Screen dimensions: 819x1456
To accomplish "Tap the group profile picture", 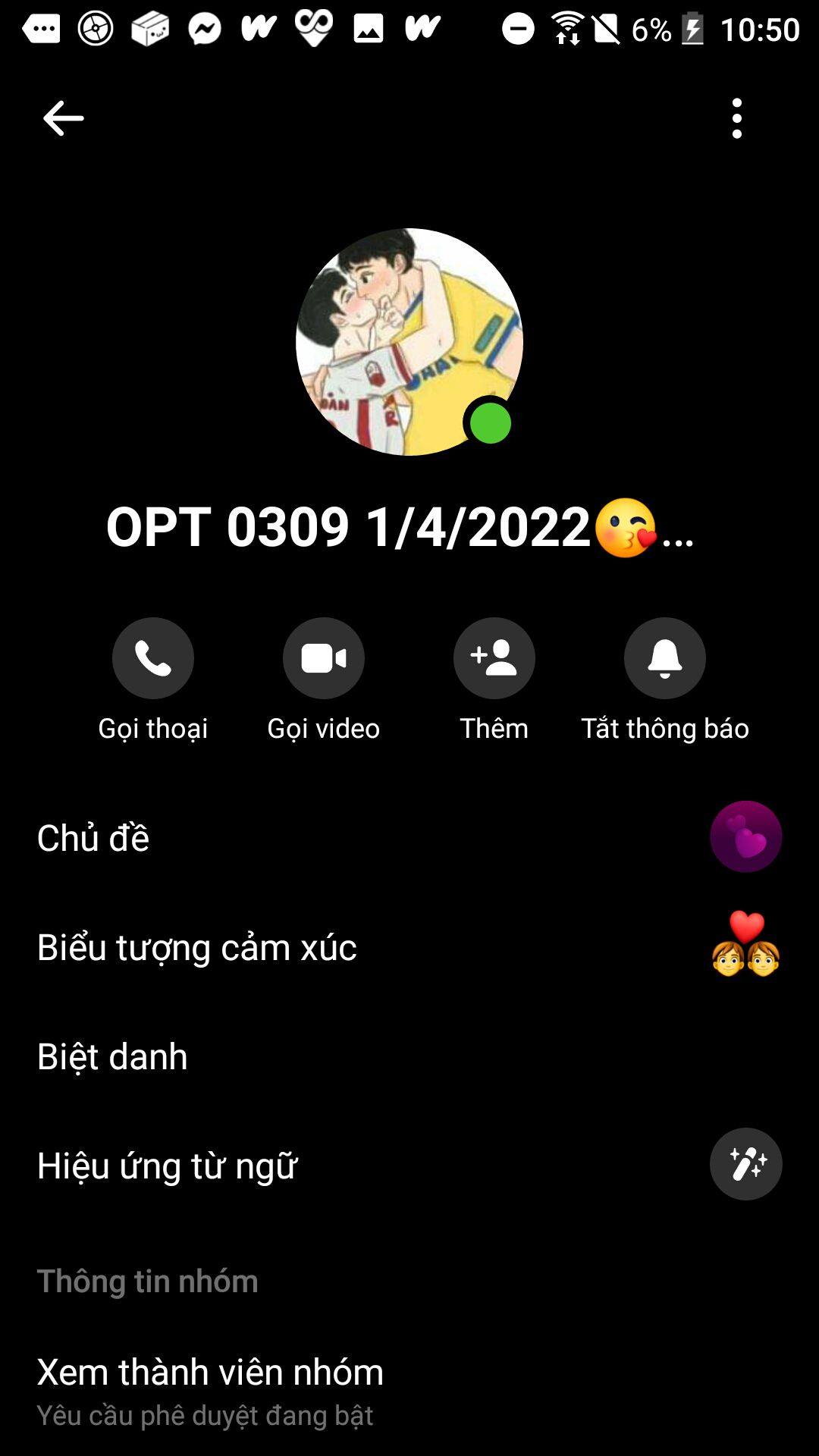I will click(x=409, y=342).
